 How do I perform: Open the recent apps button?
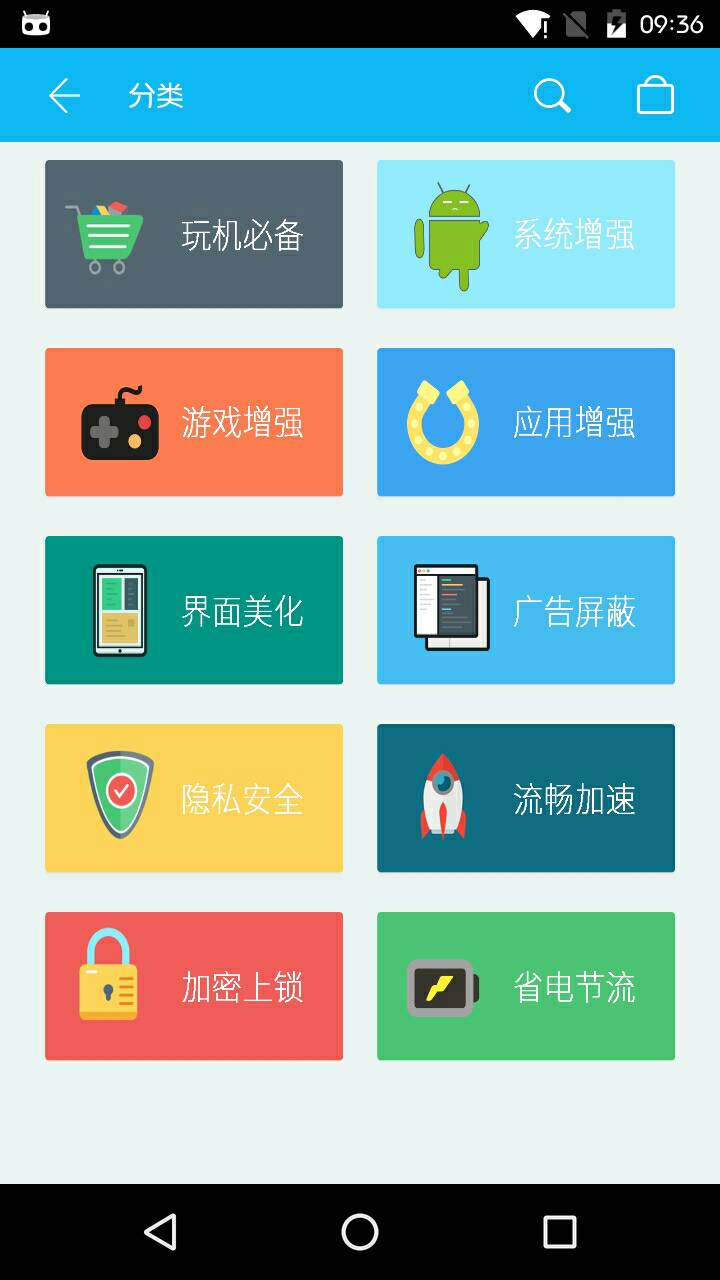pos(560,1232)
